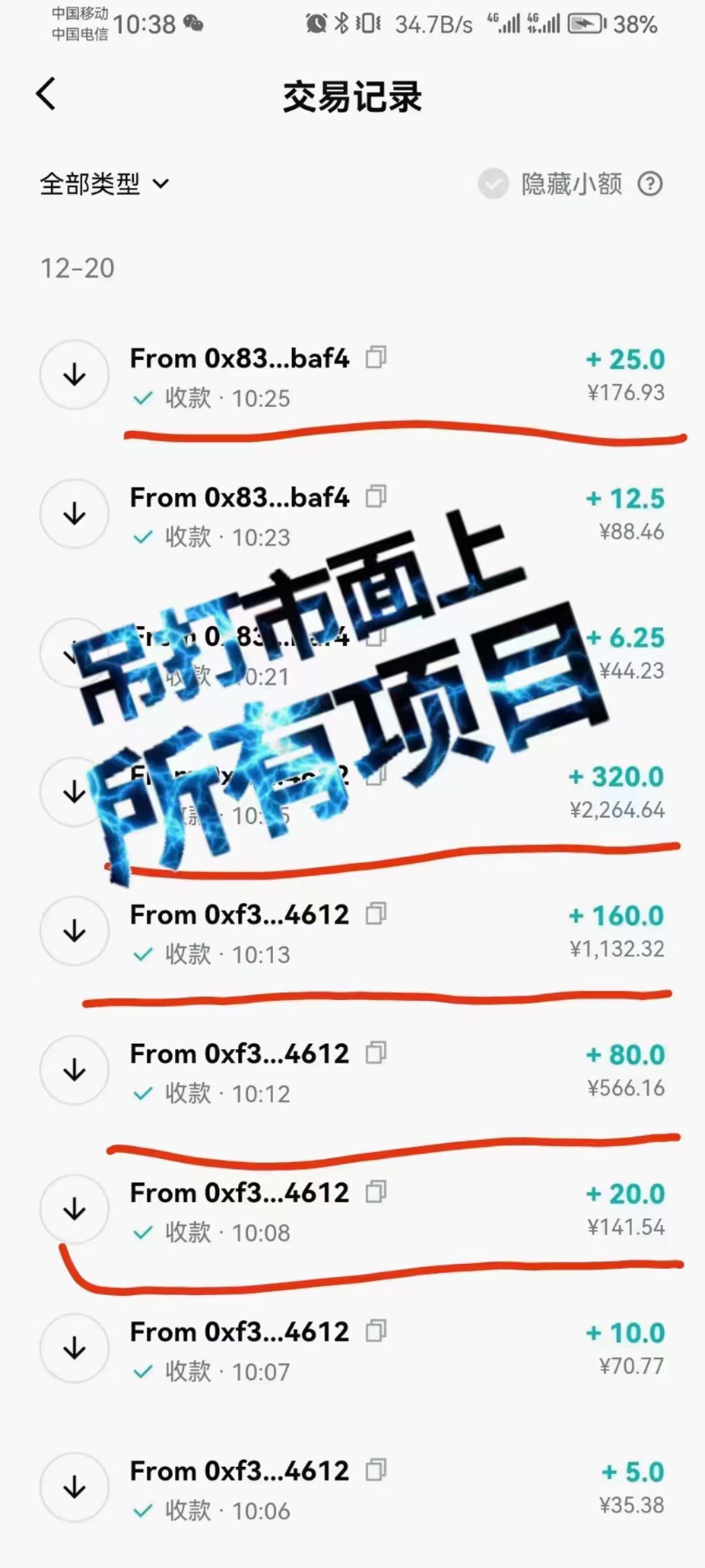Open the 10:08 receipt of +20.0
This screenshot has width=705, height=1568.
pos(352,1211)
